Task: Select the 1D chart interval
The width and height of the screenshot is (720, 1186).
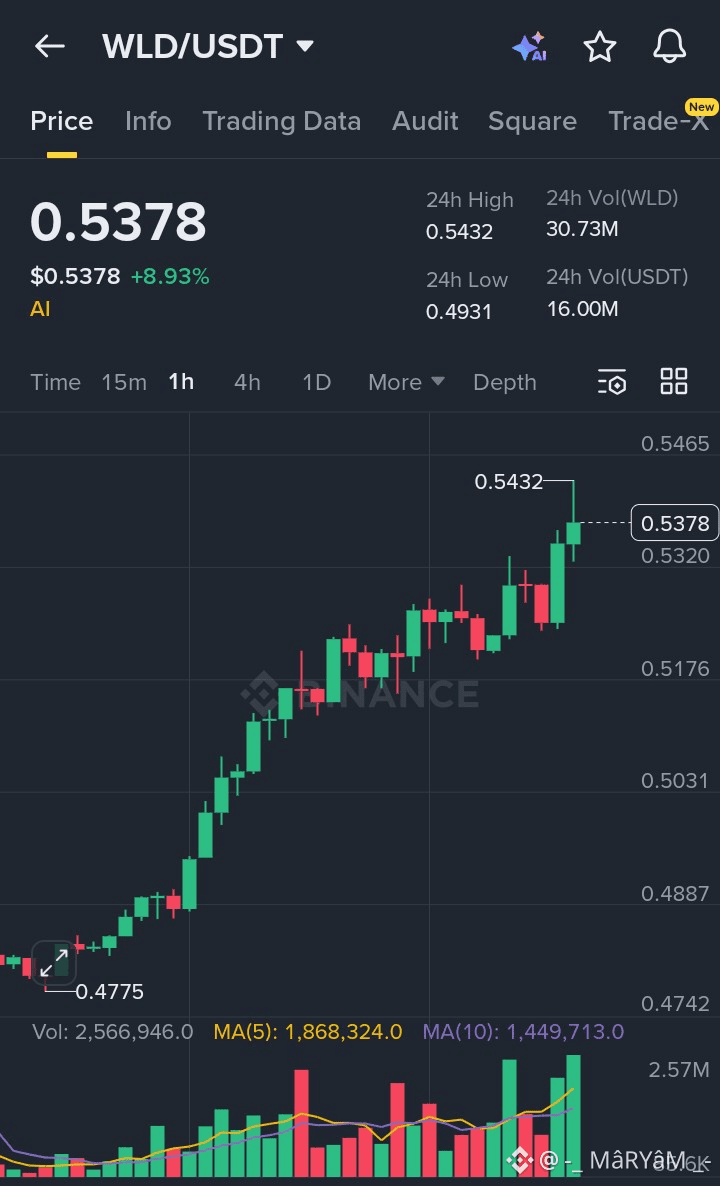Action: (316, 382)
